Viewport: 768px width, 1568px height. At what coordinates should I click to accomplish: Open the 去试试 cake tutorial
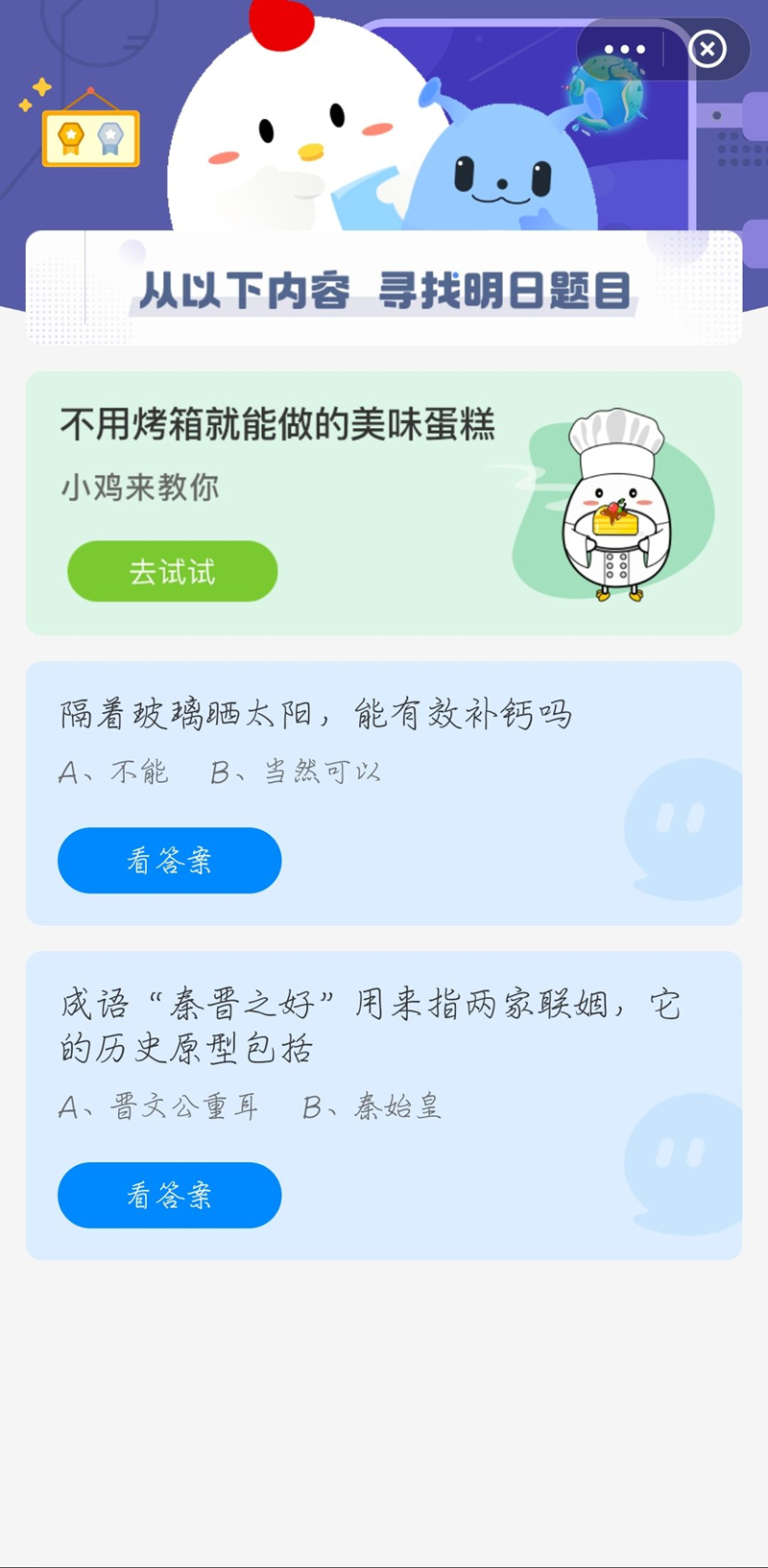pyautogui.click(x=174, y=571)
